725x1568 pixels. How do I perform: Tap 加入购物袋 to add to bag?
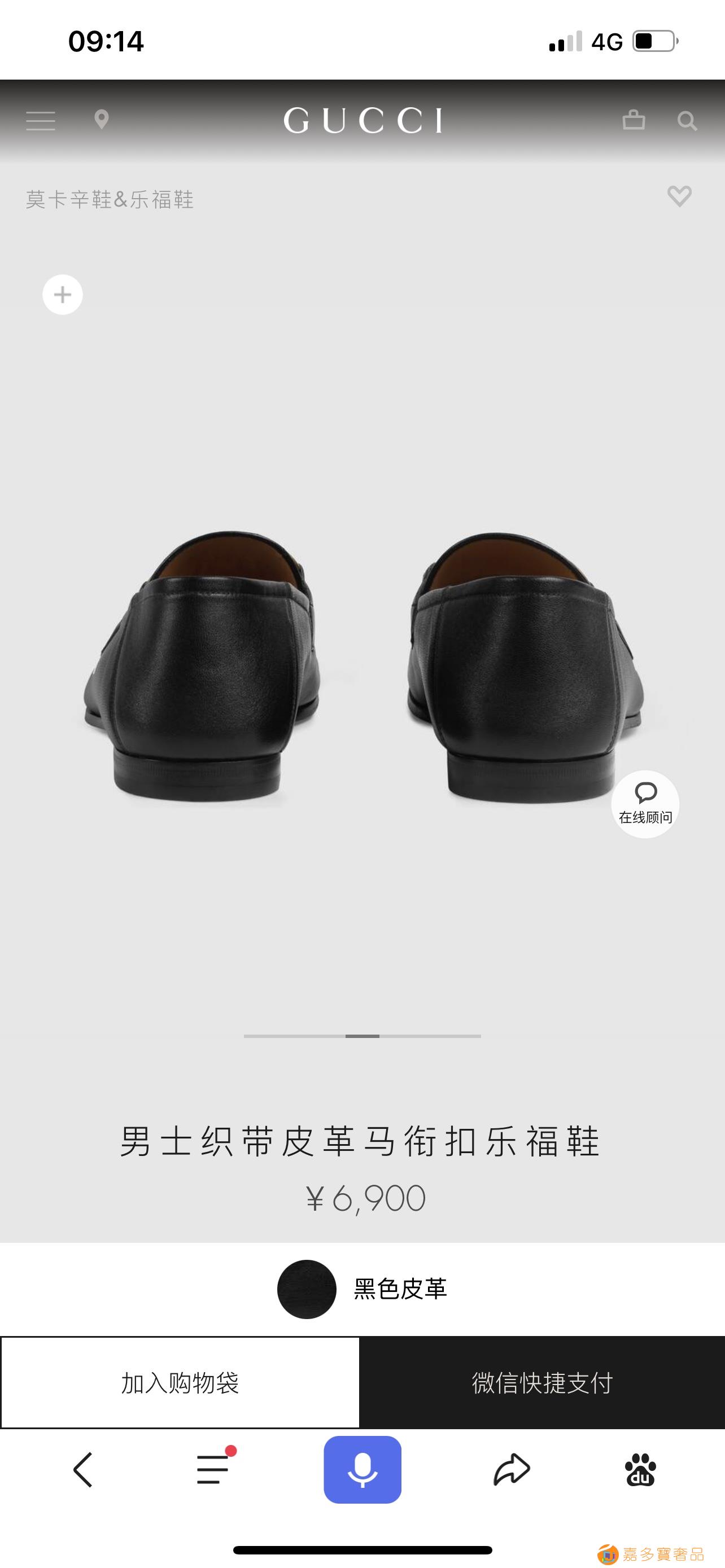pos(180,1383)
